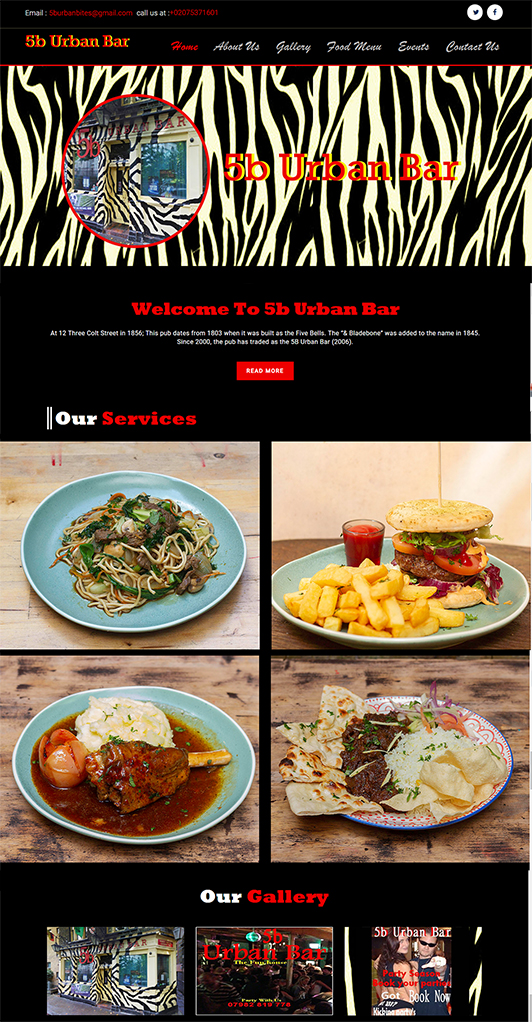Open the noodle dish service image
The image size is (532, 1022).
[x=130, y=546]
